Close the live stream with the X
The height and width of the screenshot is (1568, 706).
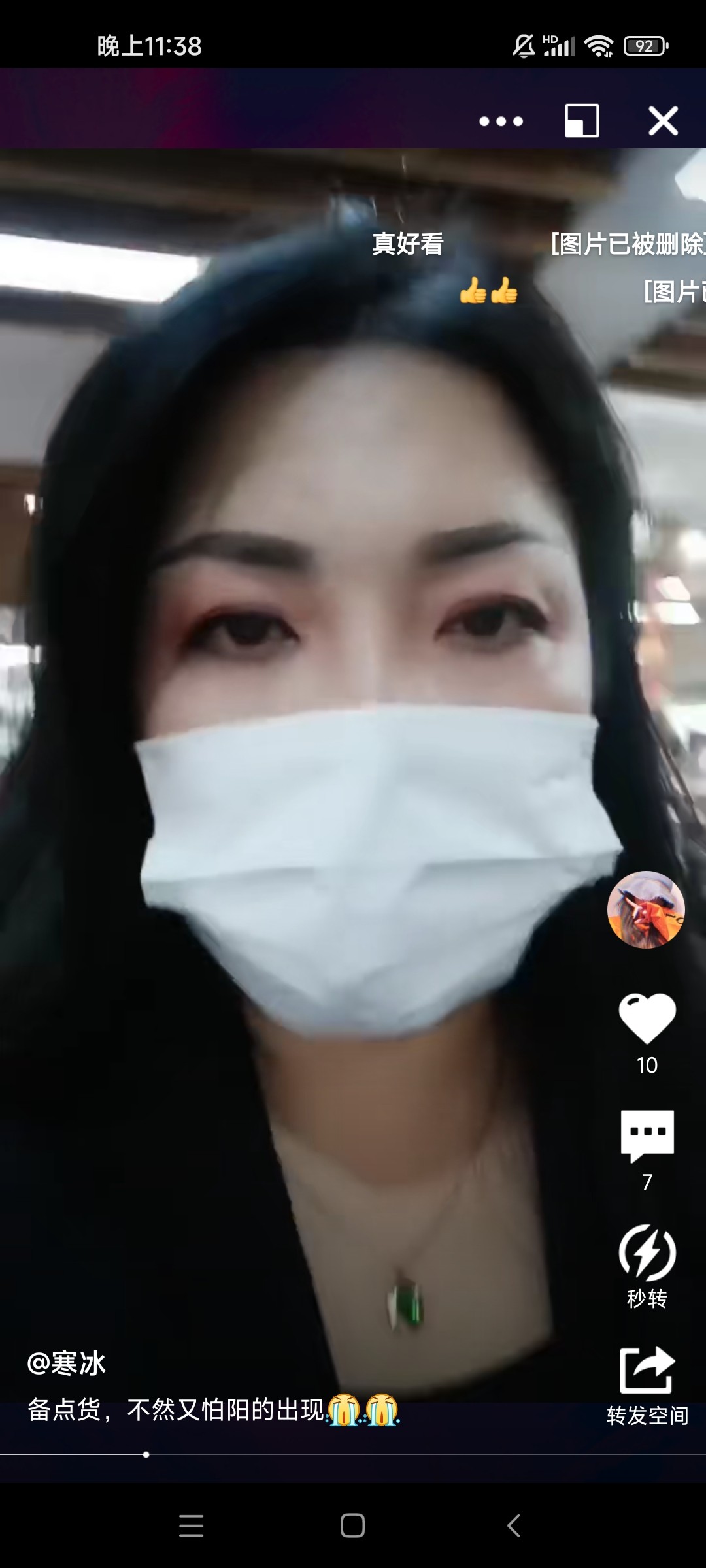(663, 120)
